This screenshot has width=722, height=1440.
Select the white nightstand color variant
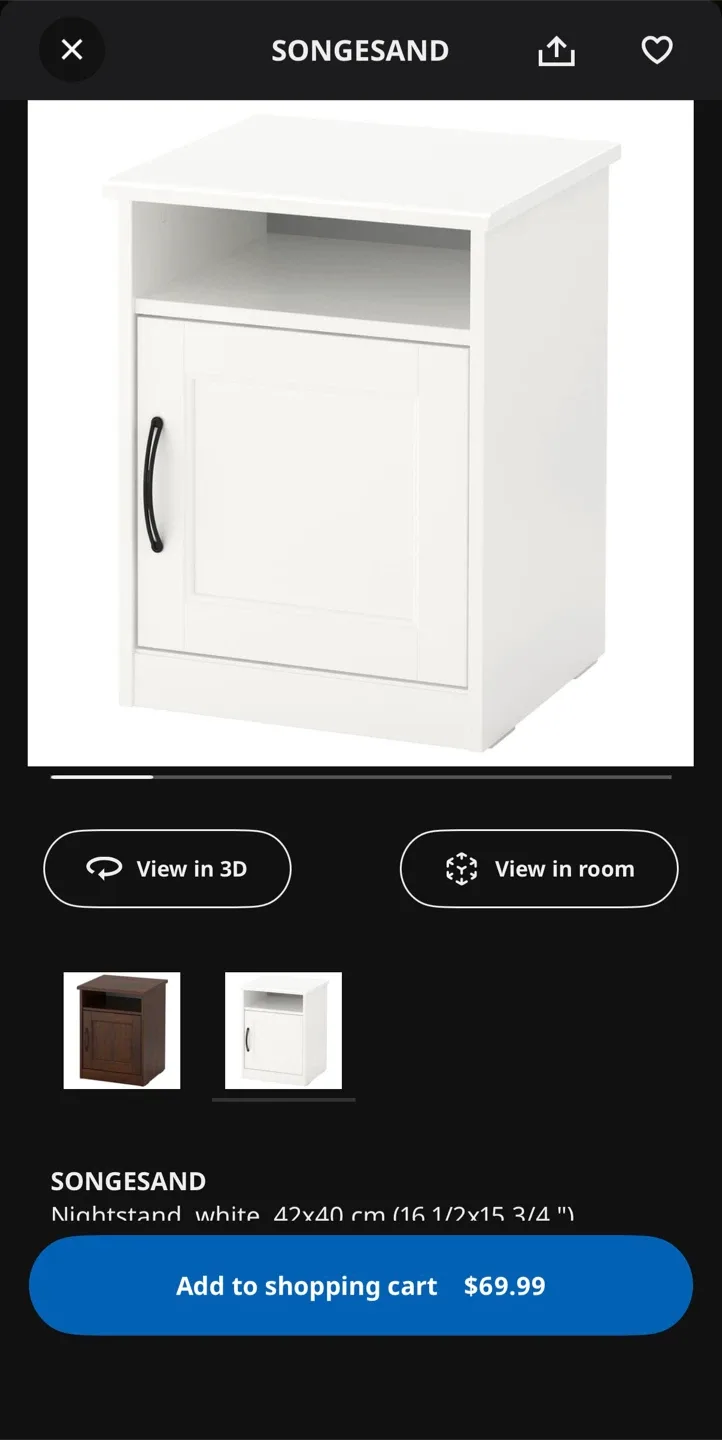[x=283, y=1030]
